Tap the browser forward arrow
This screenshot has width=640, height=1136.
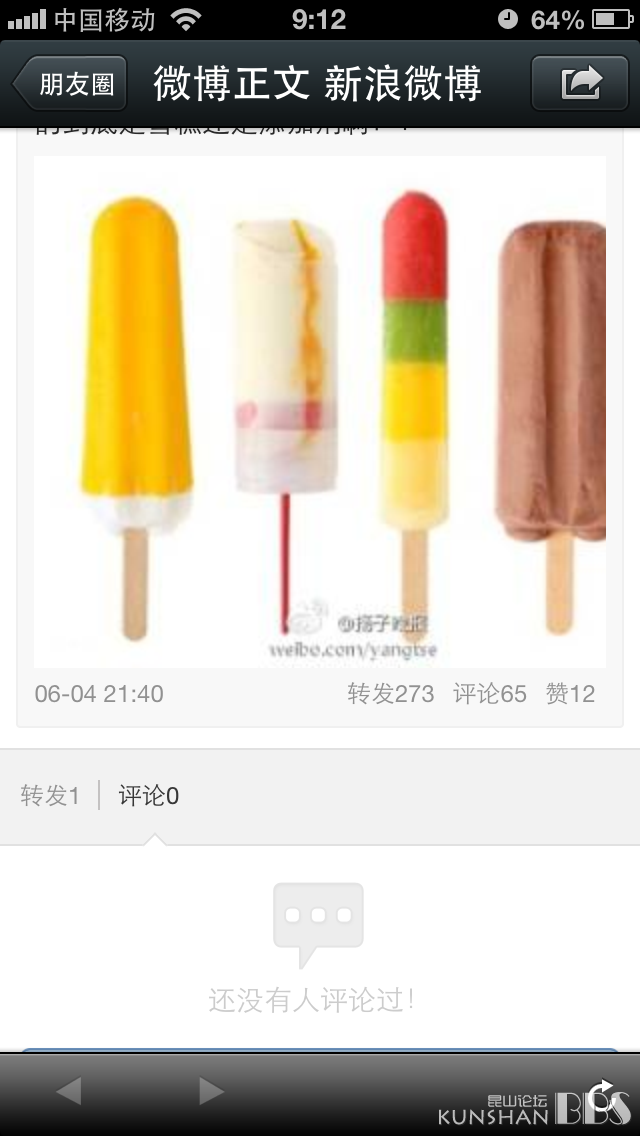point(211,1090)
